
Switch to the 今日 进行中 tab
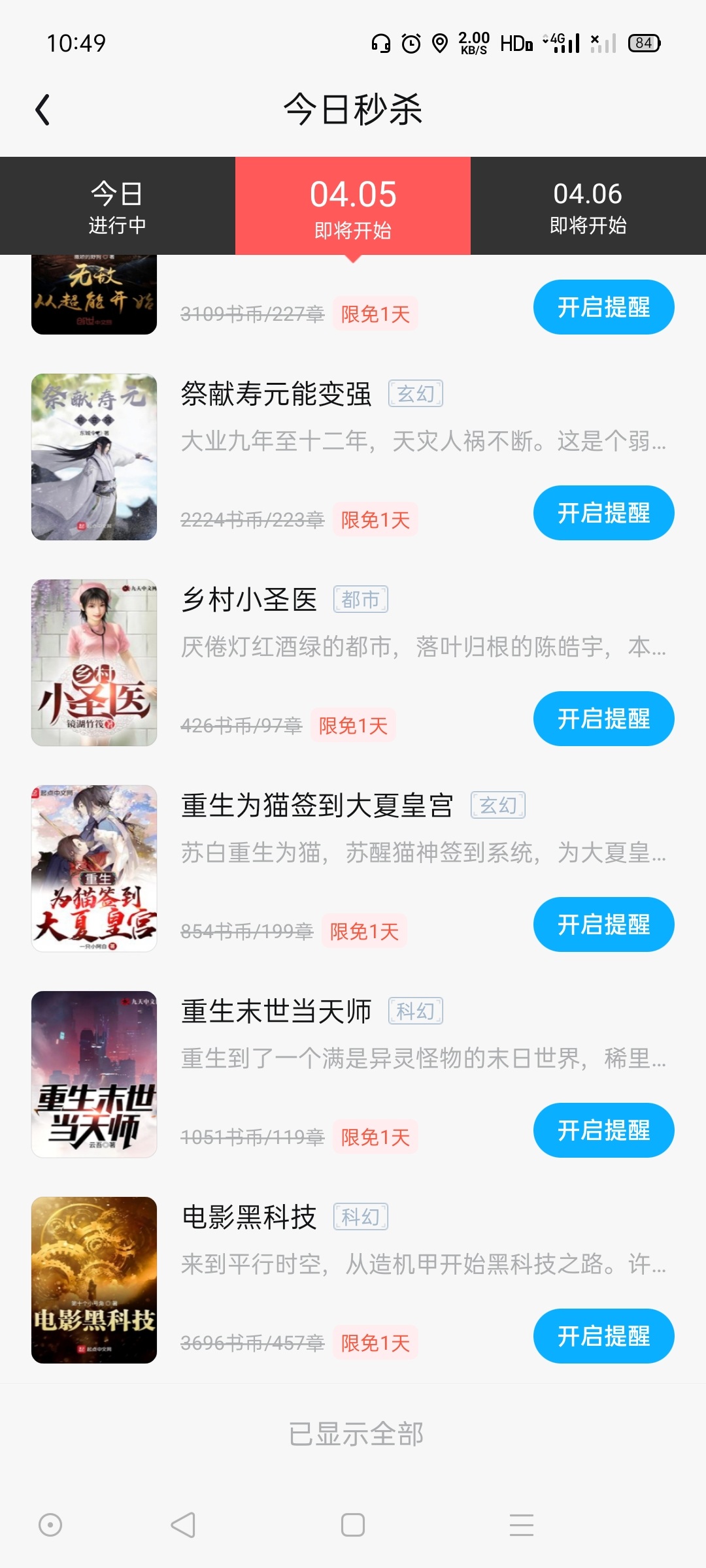click(118, 206)
